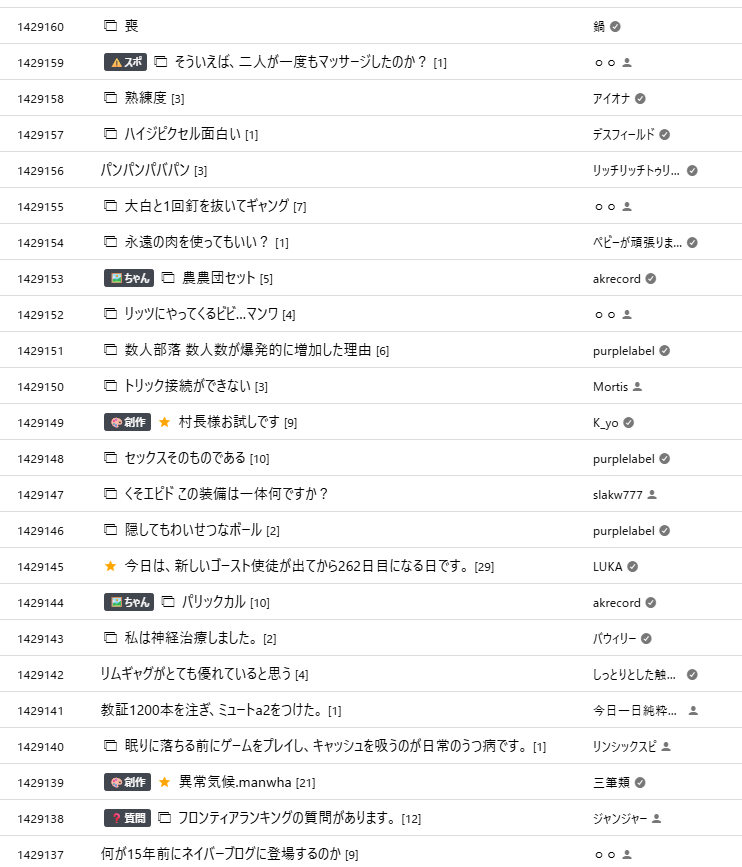Open the post 私は神経治療しました。
742x867 pixels.
pyautogui.click(x=192, y=639)
